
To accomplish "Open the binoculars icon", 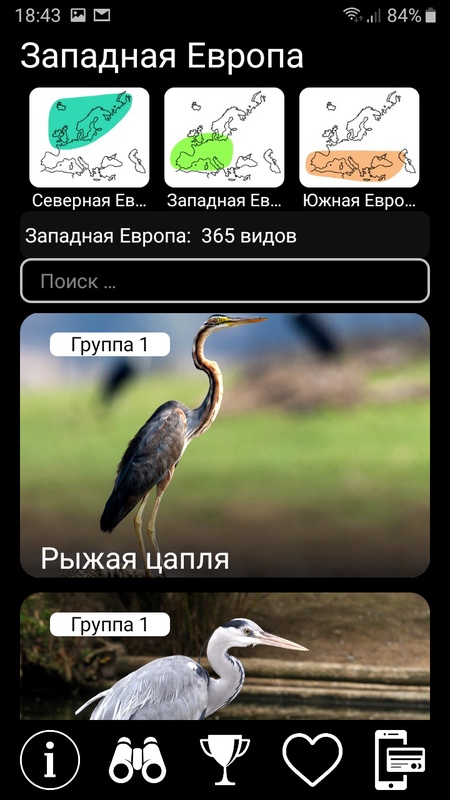I will [x=138, y=760].
